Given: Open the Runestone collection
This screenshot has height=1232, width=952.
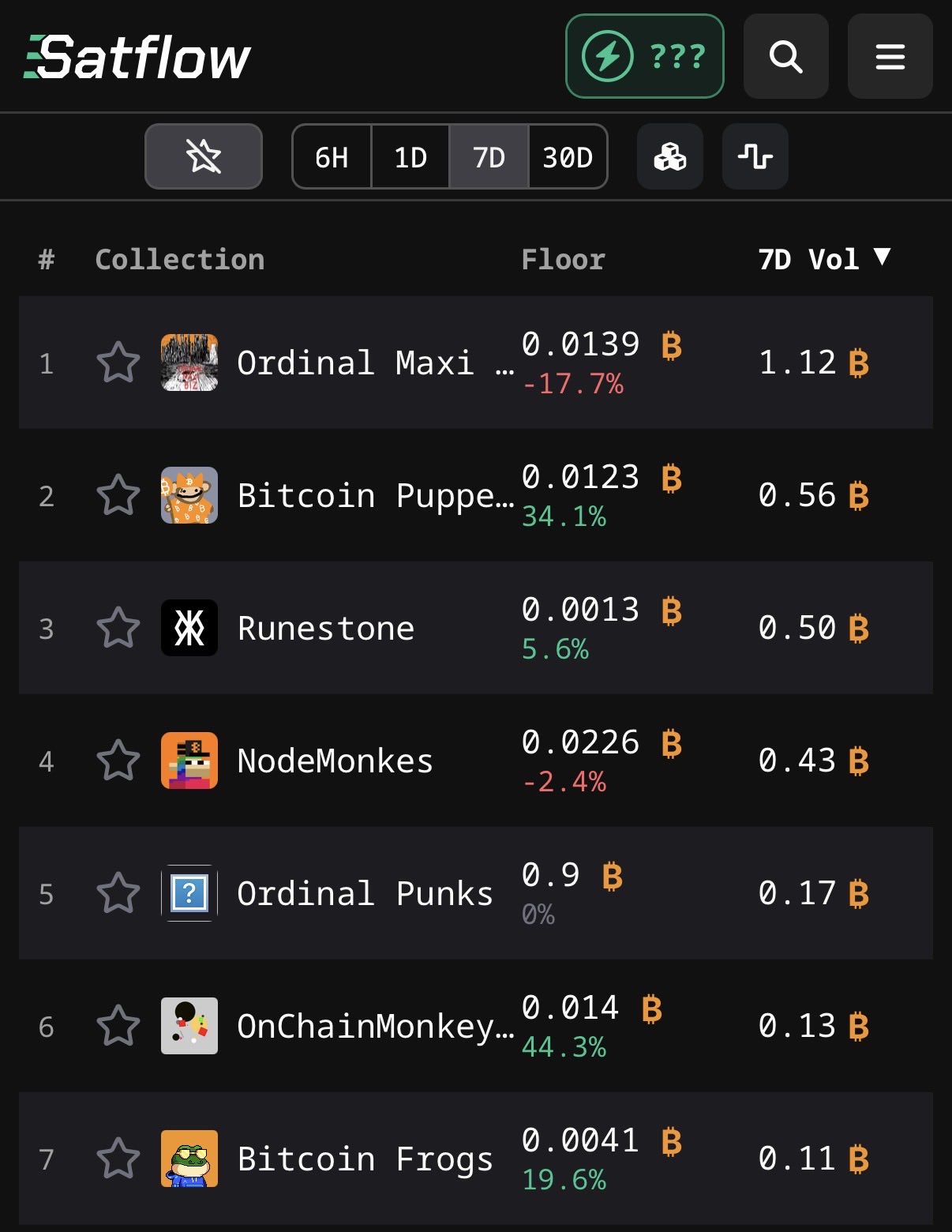Looking at the screenshot, I should (x=326, y=629).
